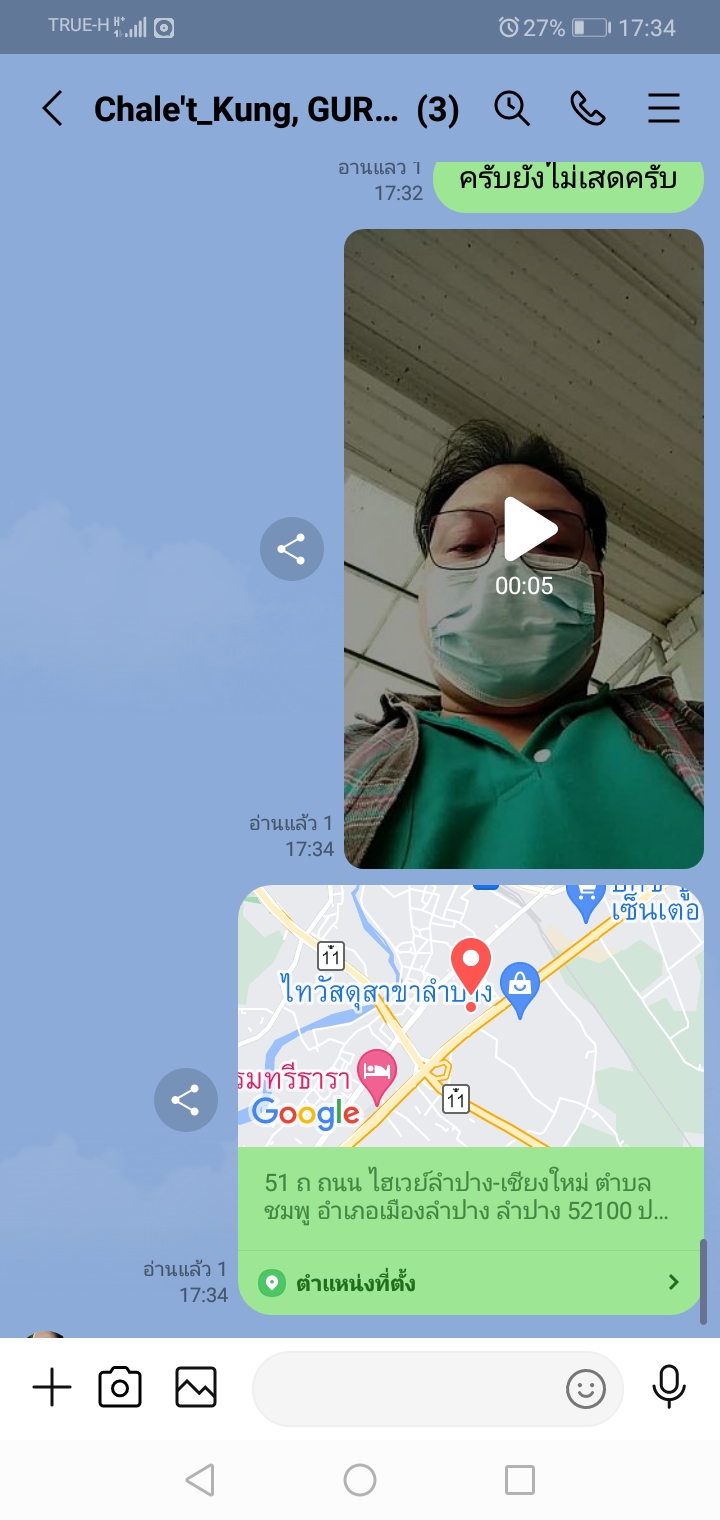Start a call with the group
The image size is (720, 1520).
(x=588, y=109)
